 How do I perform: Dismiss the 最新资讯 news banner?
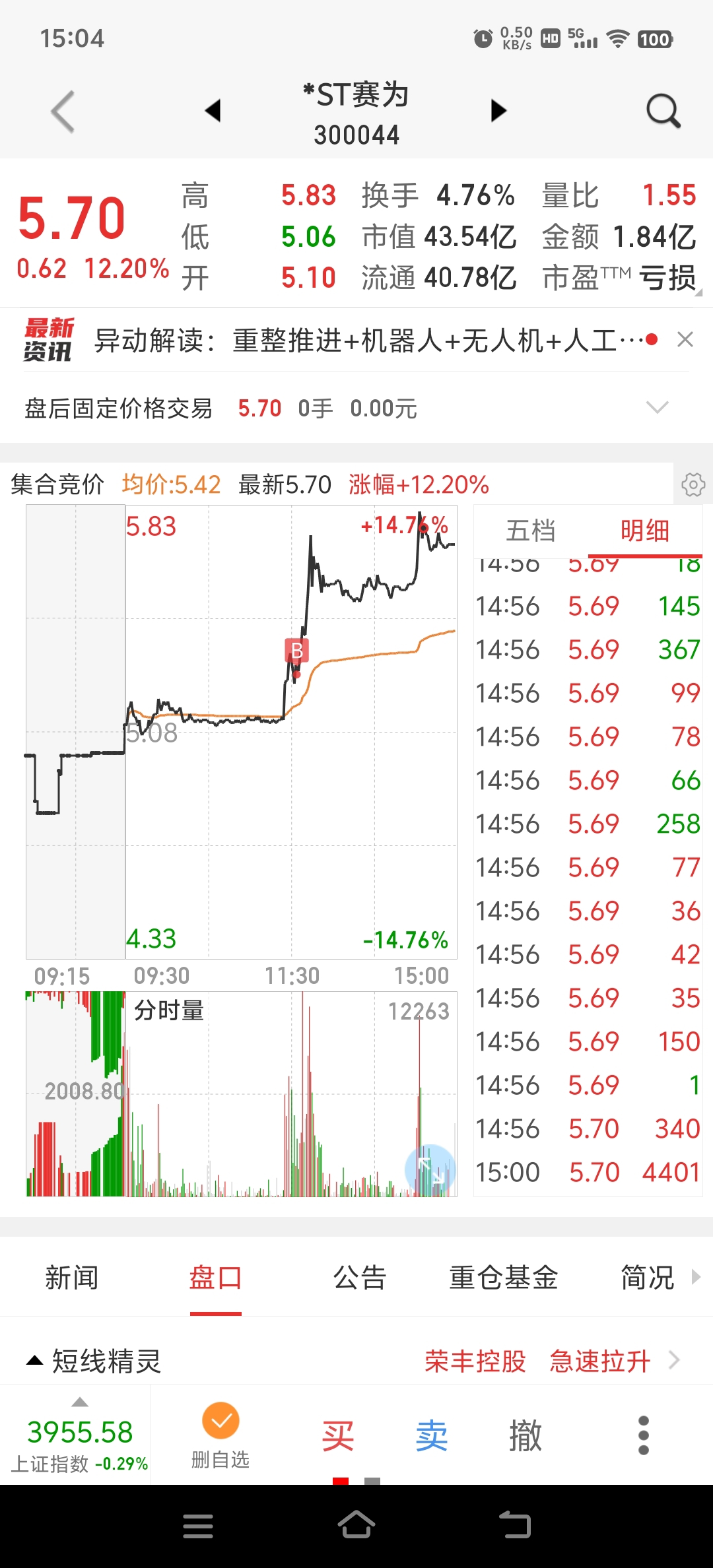(685, 340)
